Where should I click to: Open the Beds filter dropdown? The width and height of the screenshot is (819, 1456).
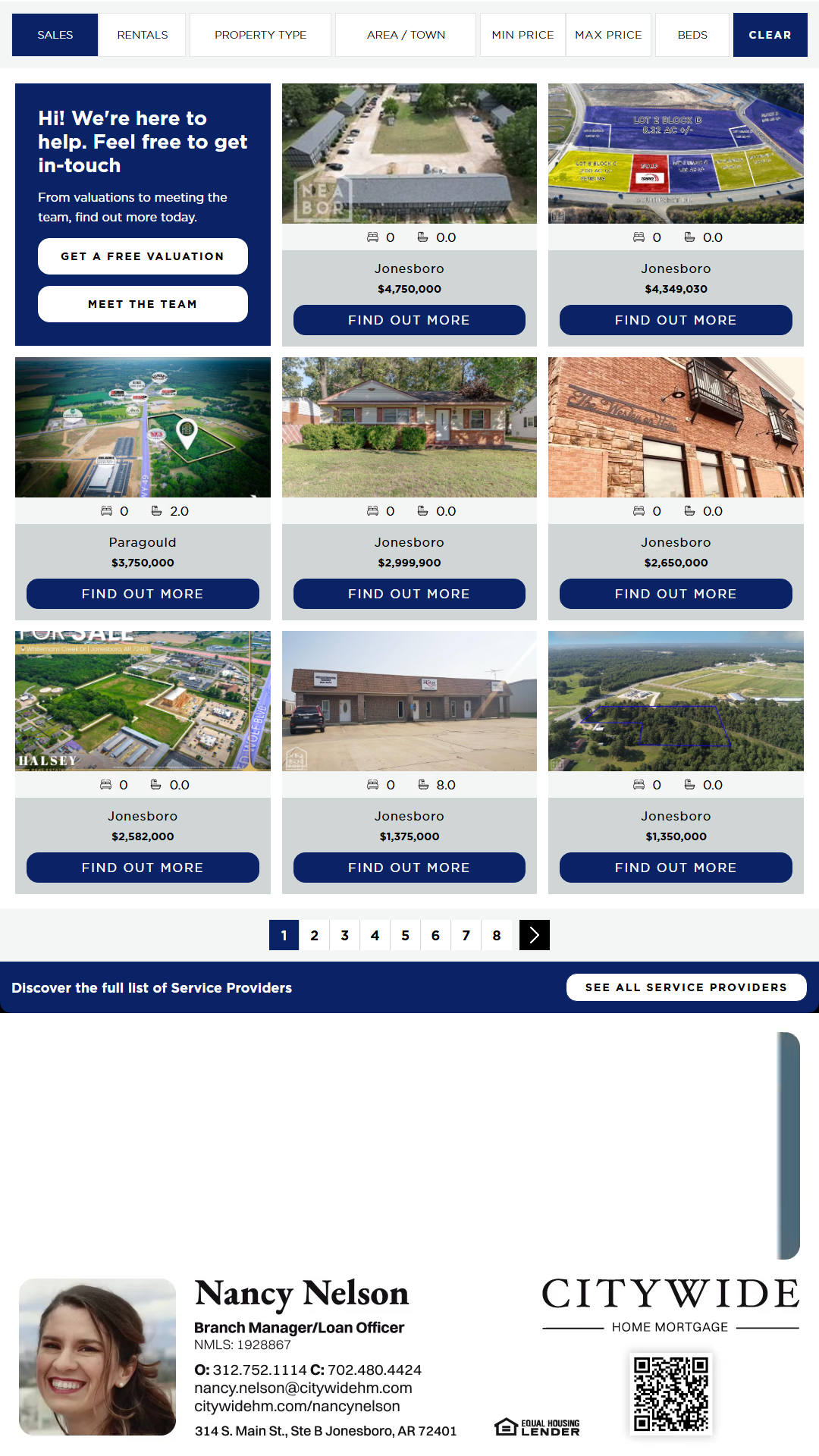[x=692, y=35]
